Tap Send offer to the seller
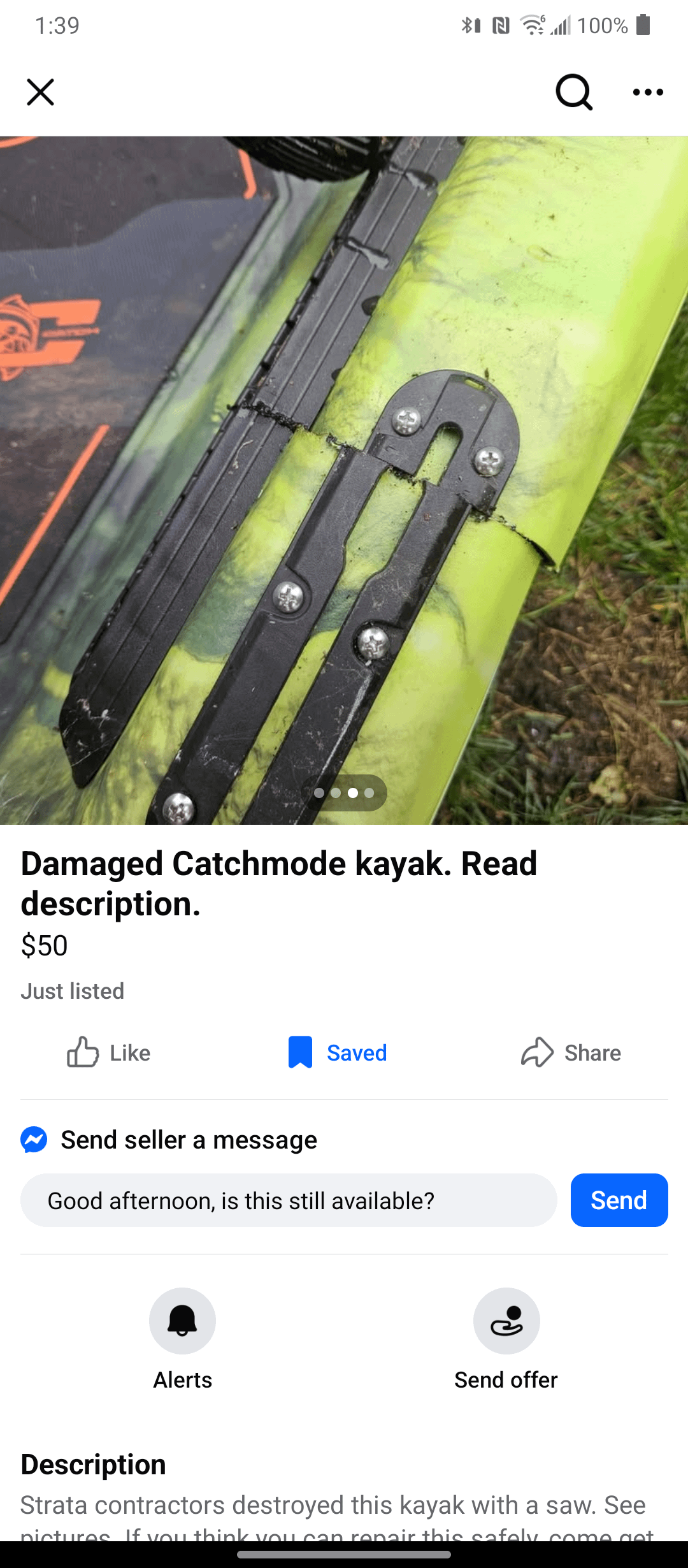The image size is (688, 1568). pyautogui.click(x=506, y=1321)
